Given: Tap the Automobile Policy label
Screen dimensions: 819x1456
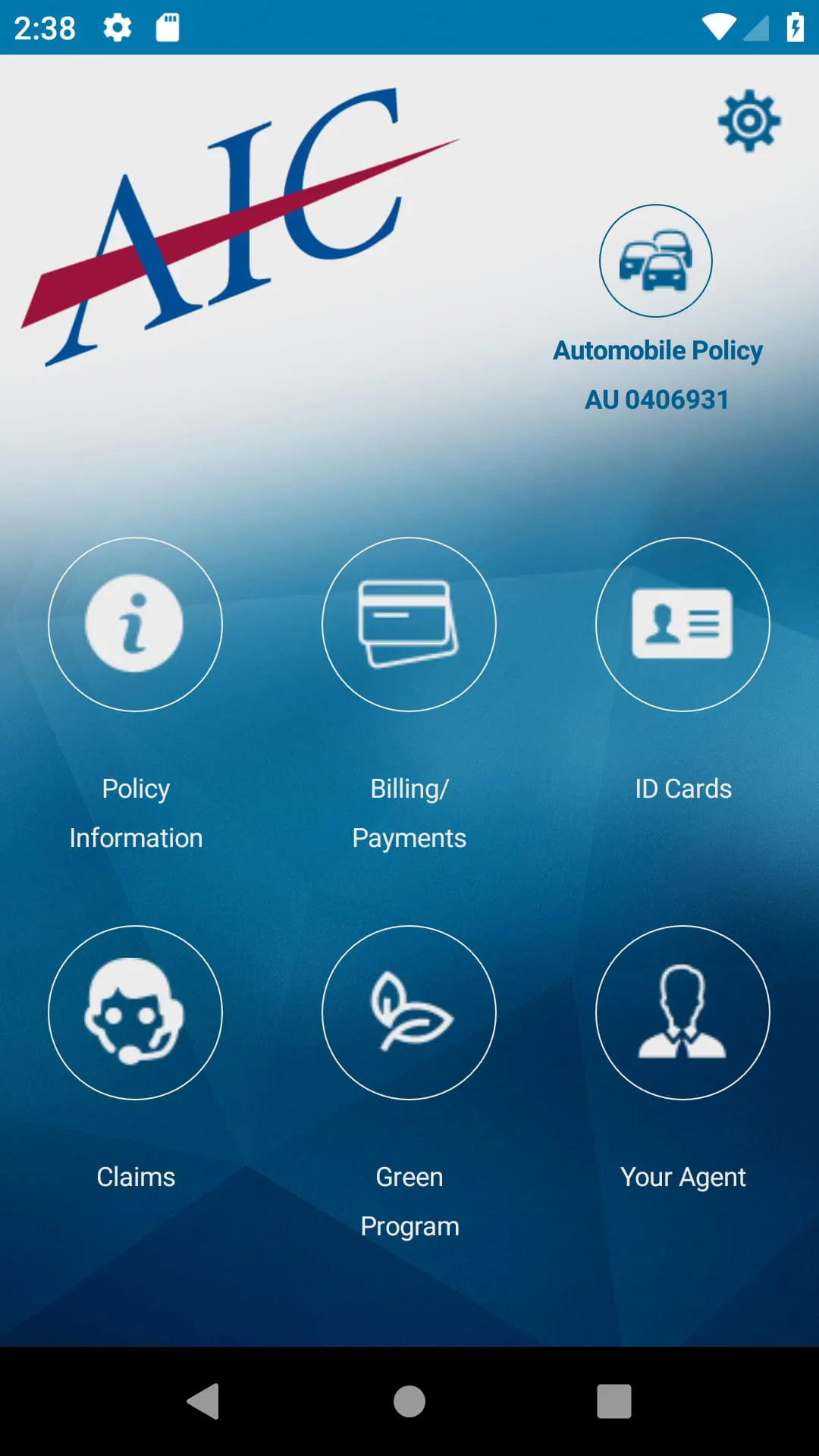Looking at the screenshot, I should (x=657, y=350).
